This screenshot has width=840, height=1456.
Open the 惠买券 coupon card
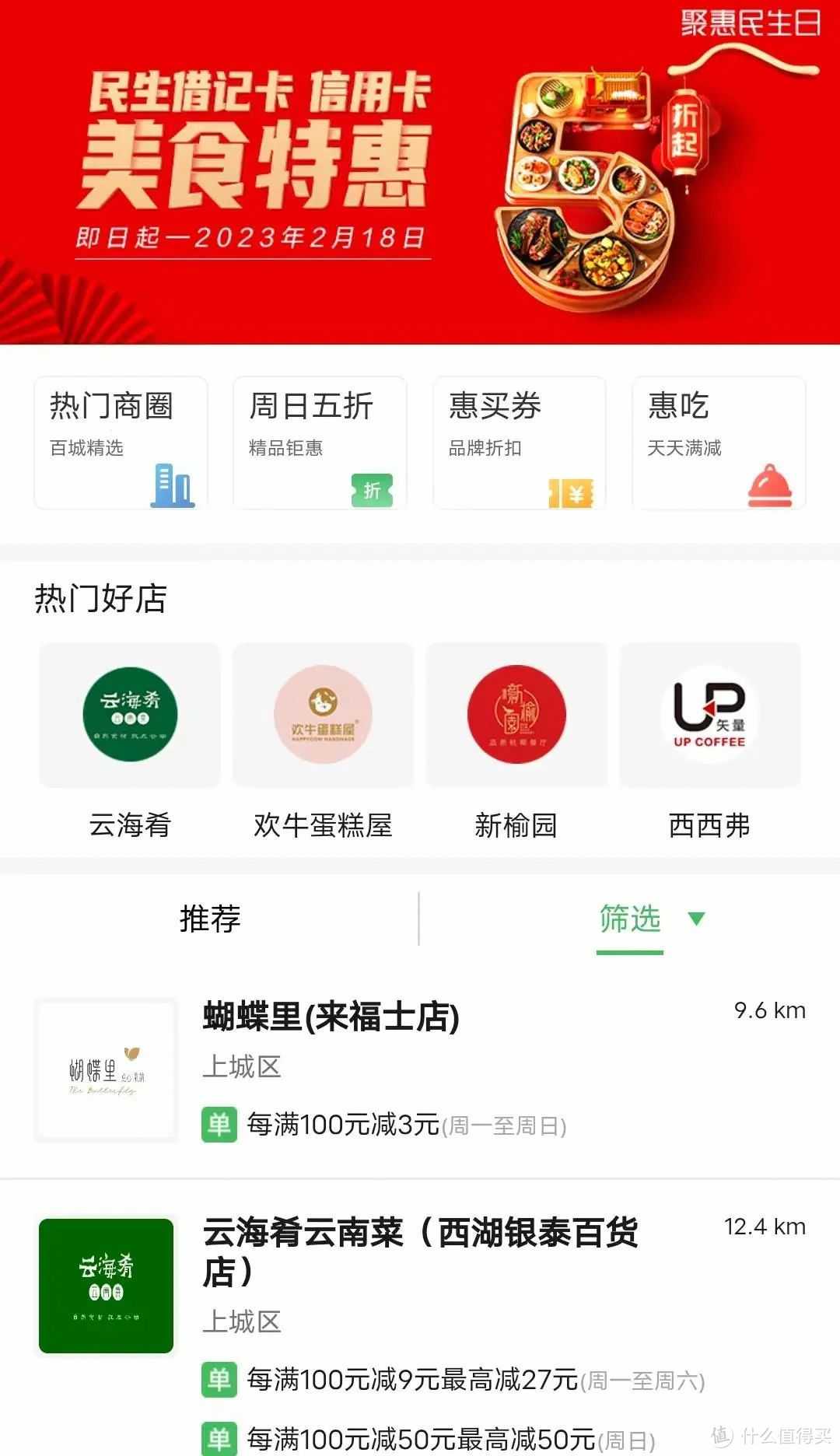click(519, 443)
